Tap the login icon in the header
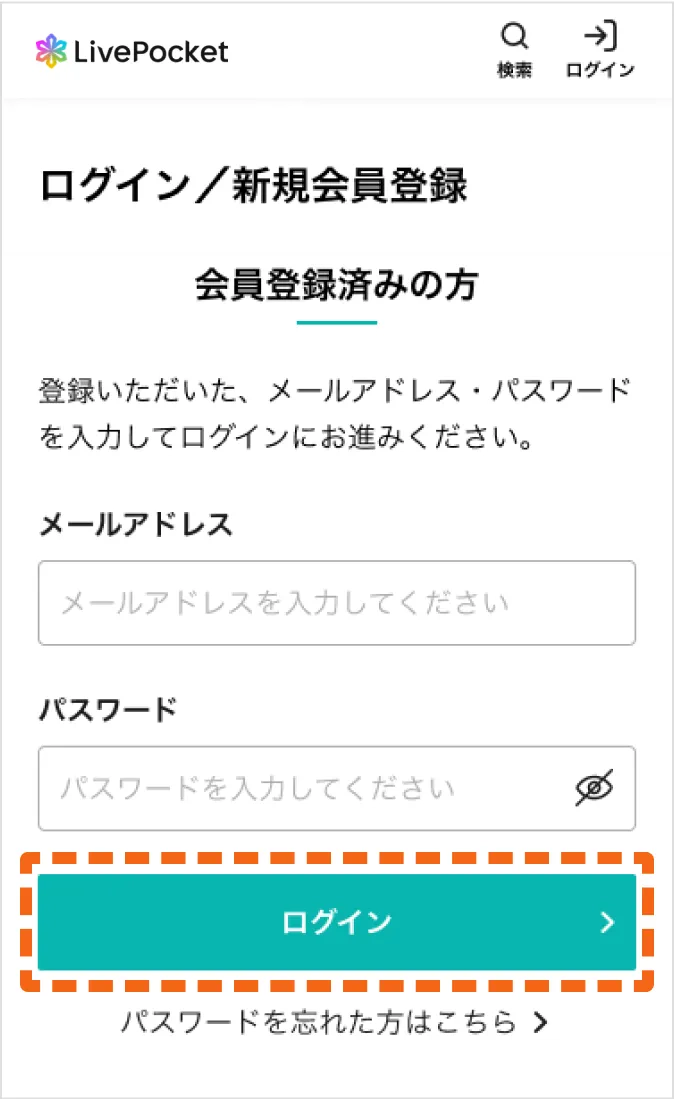 (x=600, y=49)
